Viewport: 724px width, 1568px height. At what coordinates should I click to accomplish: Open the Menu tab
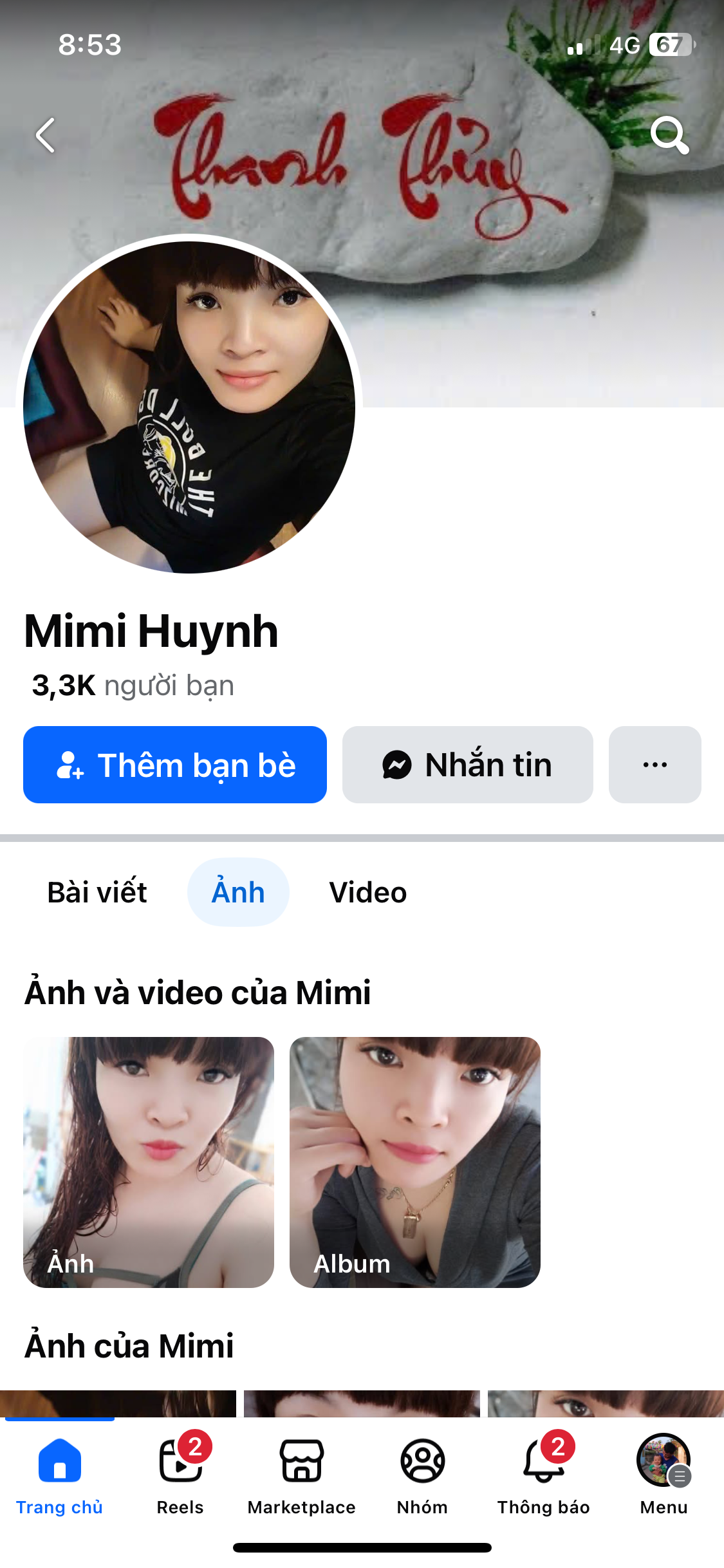664,1474
